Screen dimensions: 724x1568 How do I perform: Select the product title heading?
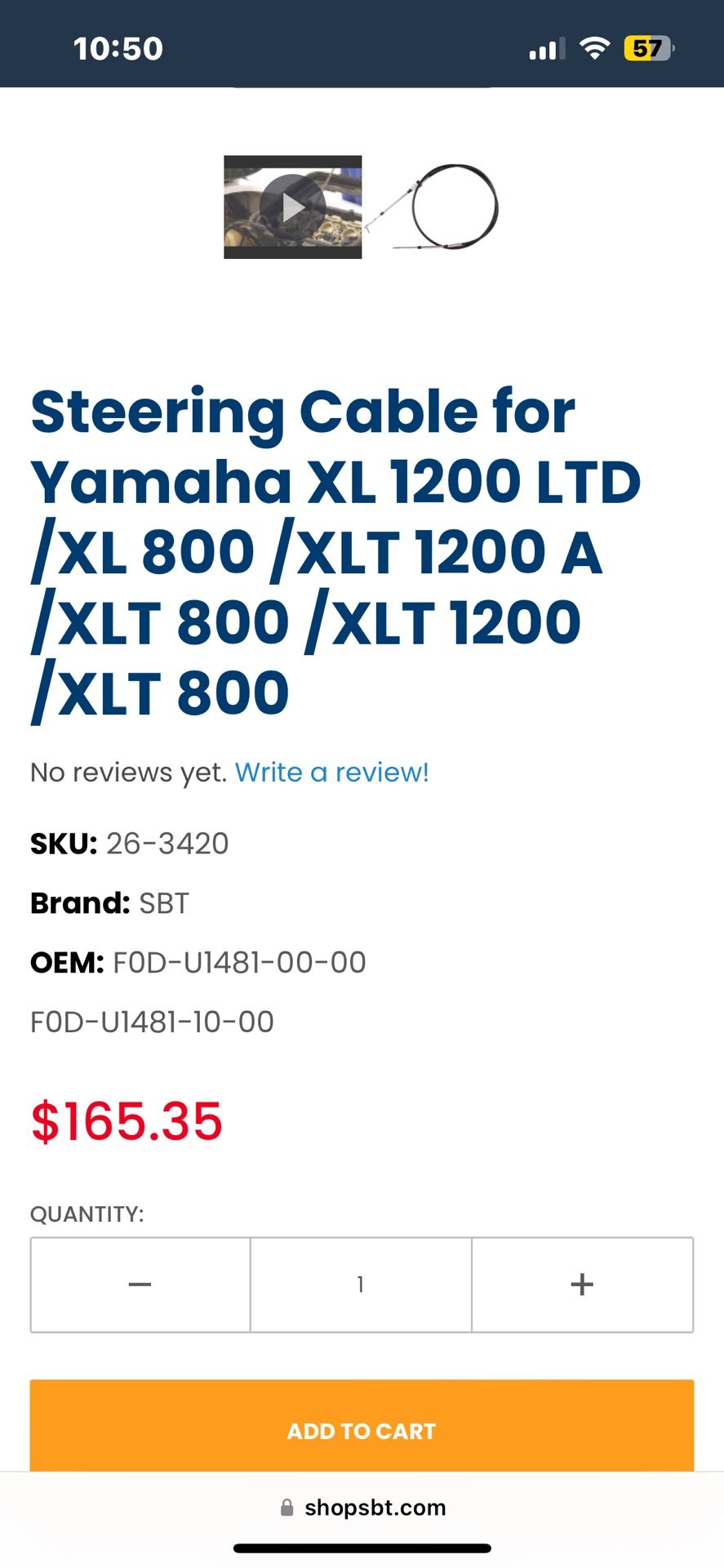coord(335,550)
